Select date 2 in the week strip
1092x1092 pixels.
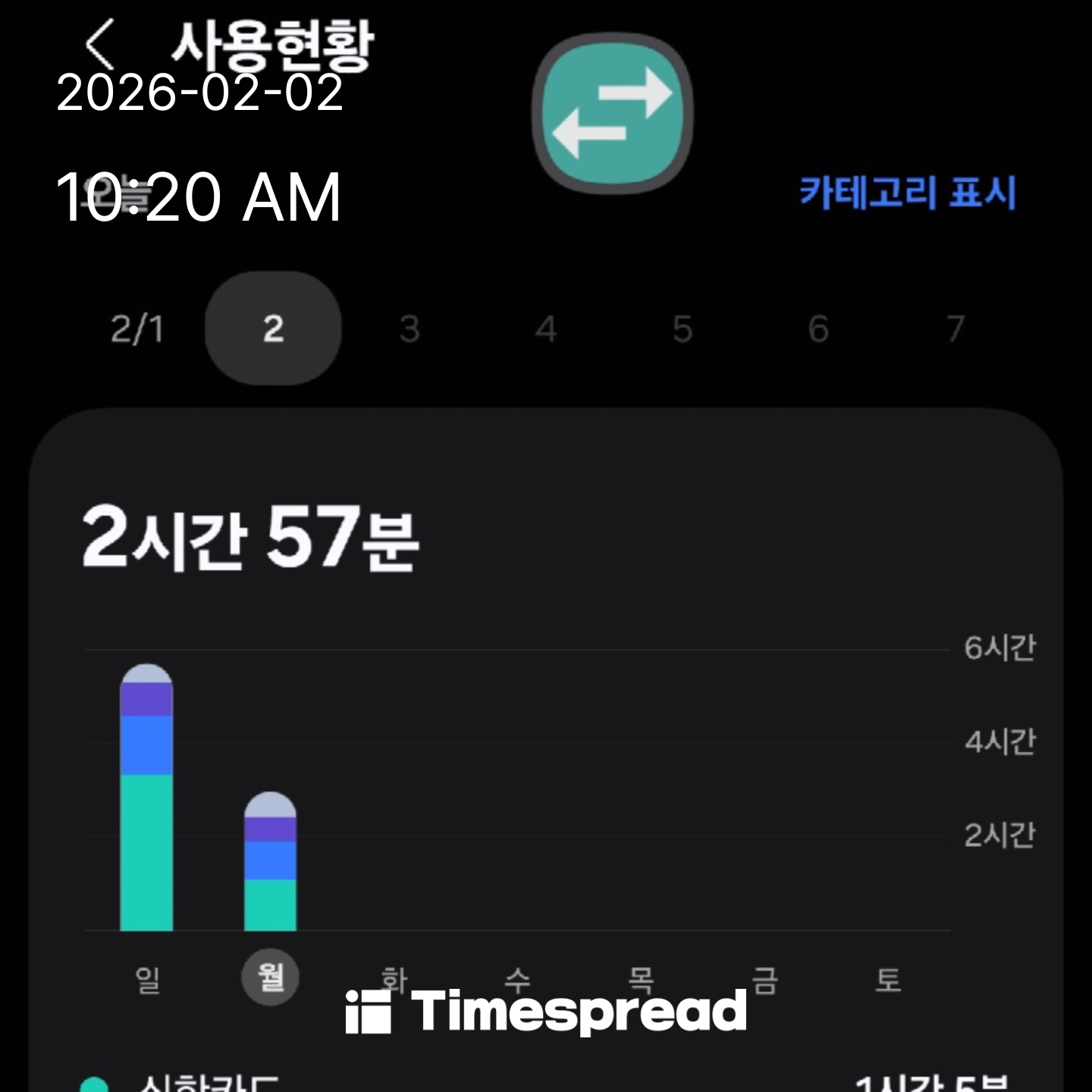(x=273, y=328)
